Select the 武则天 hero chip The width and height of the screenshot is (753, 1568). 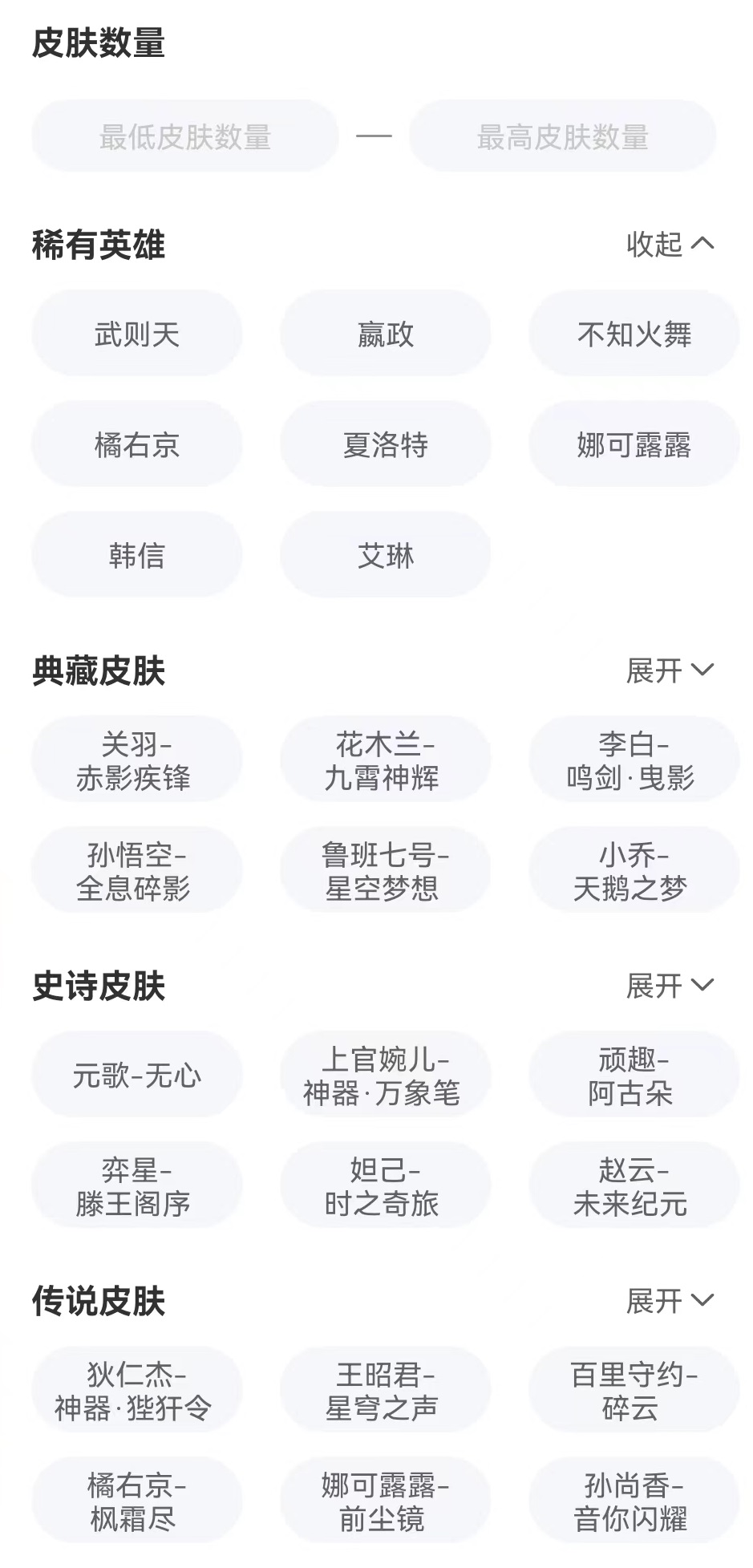click(x=136, y=334)
